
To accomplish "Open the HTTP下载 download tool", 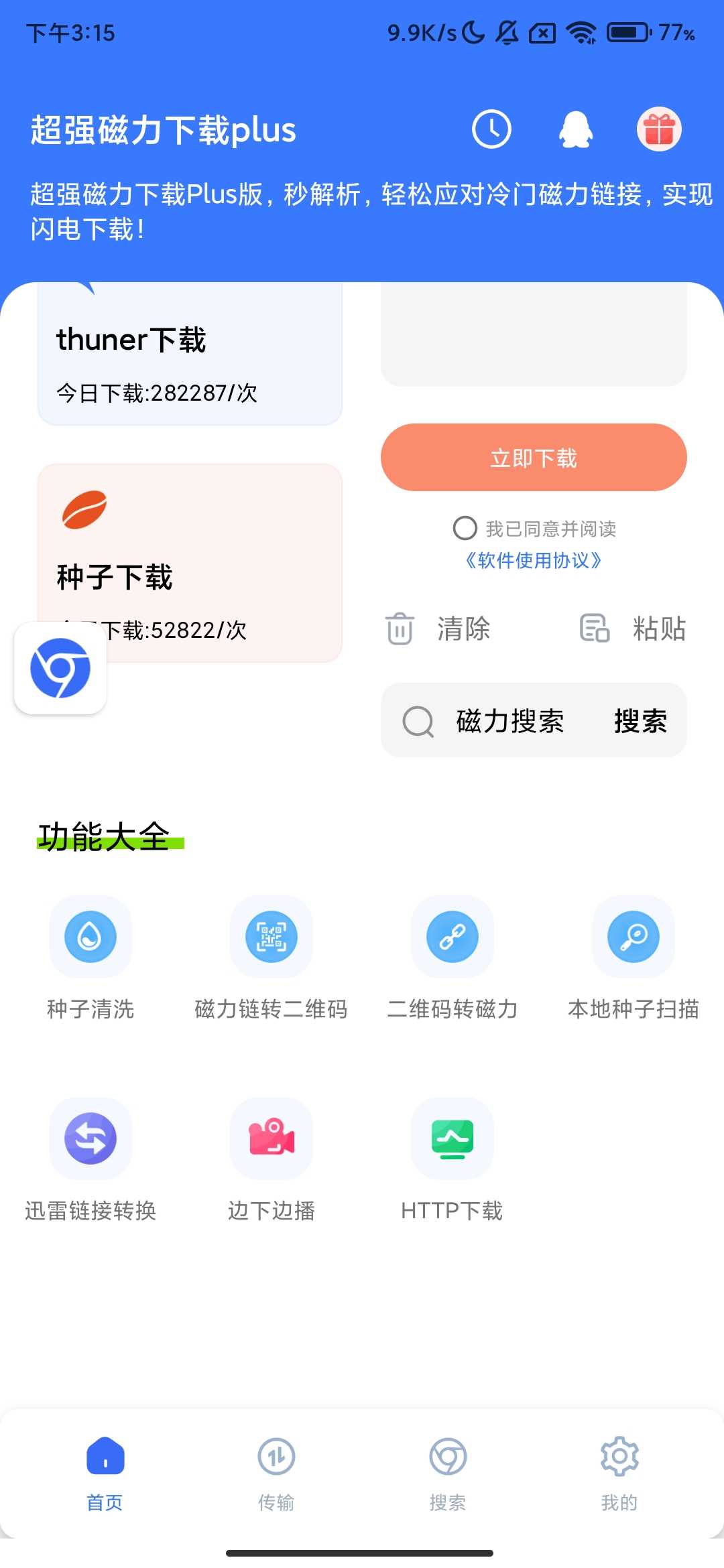I will (x=452, y=1138).
